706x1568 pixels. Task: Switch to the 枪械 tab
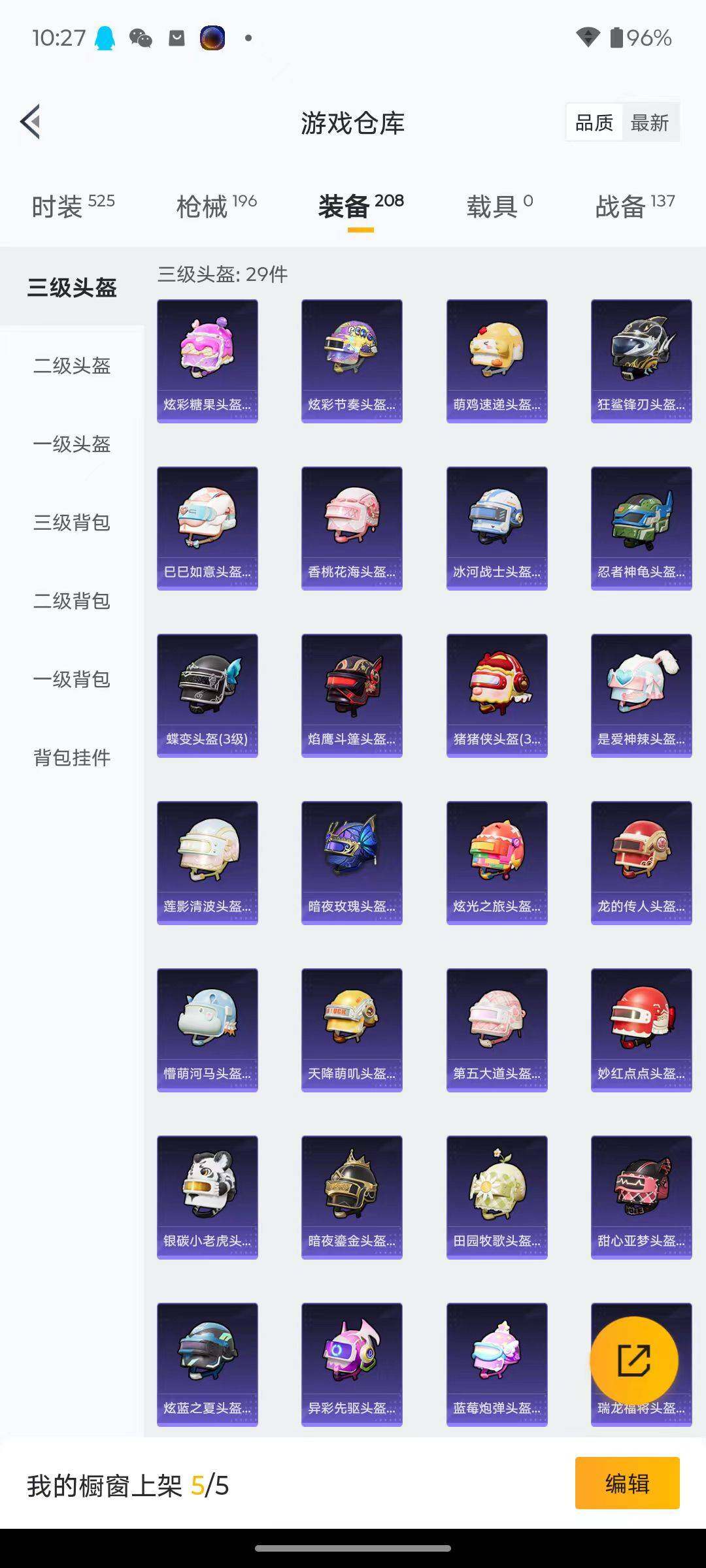[212, 204]
